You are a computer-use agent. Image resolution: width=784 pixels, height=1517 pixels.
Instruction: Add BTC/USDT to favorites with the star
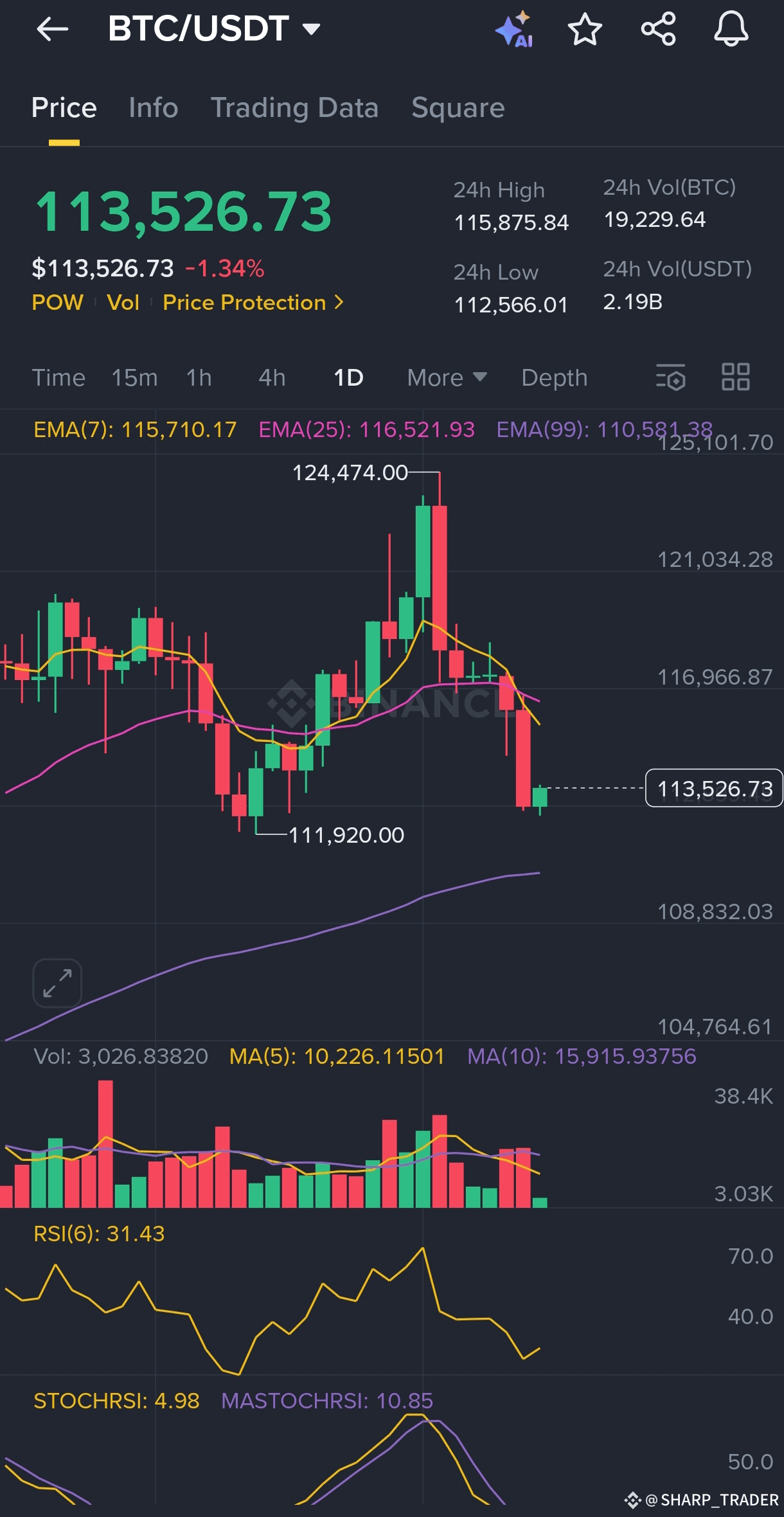click(585, 30)
